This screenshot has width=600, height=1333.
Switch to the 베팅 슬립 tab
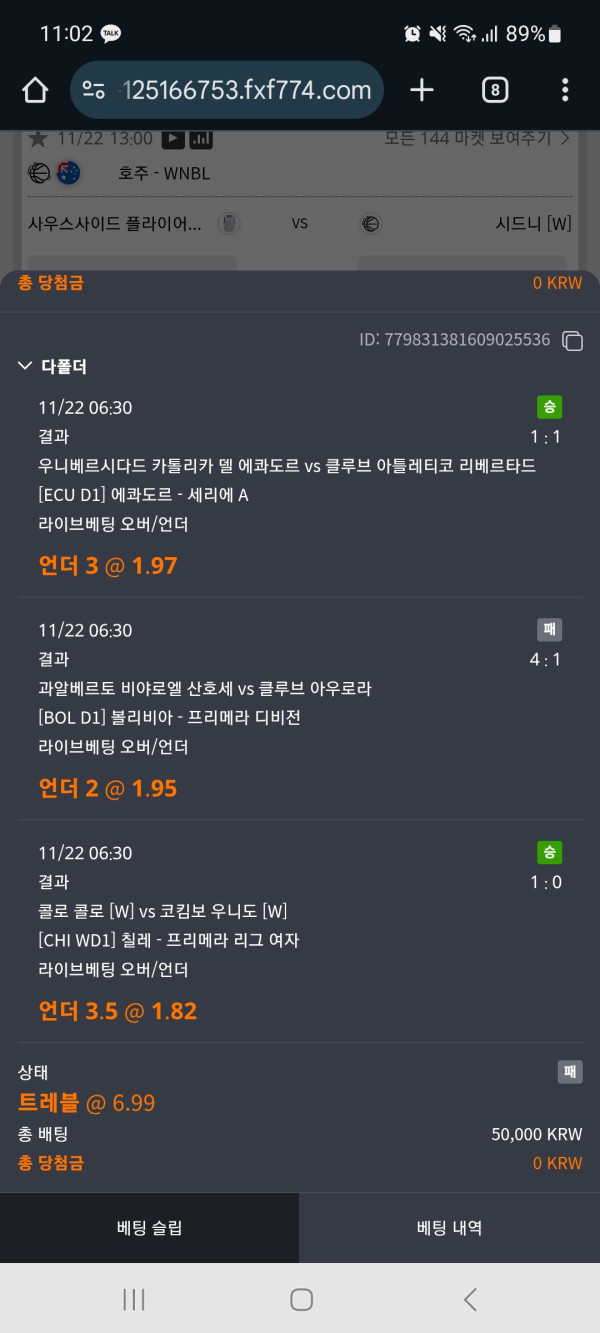pos(149,1228)
